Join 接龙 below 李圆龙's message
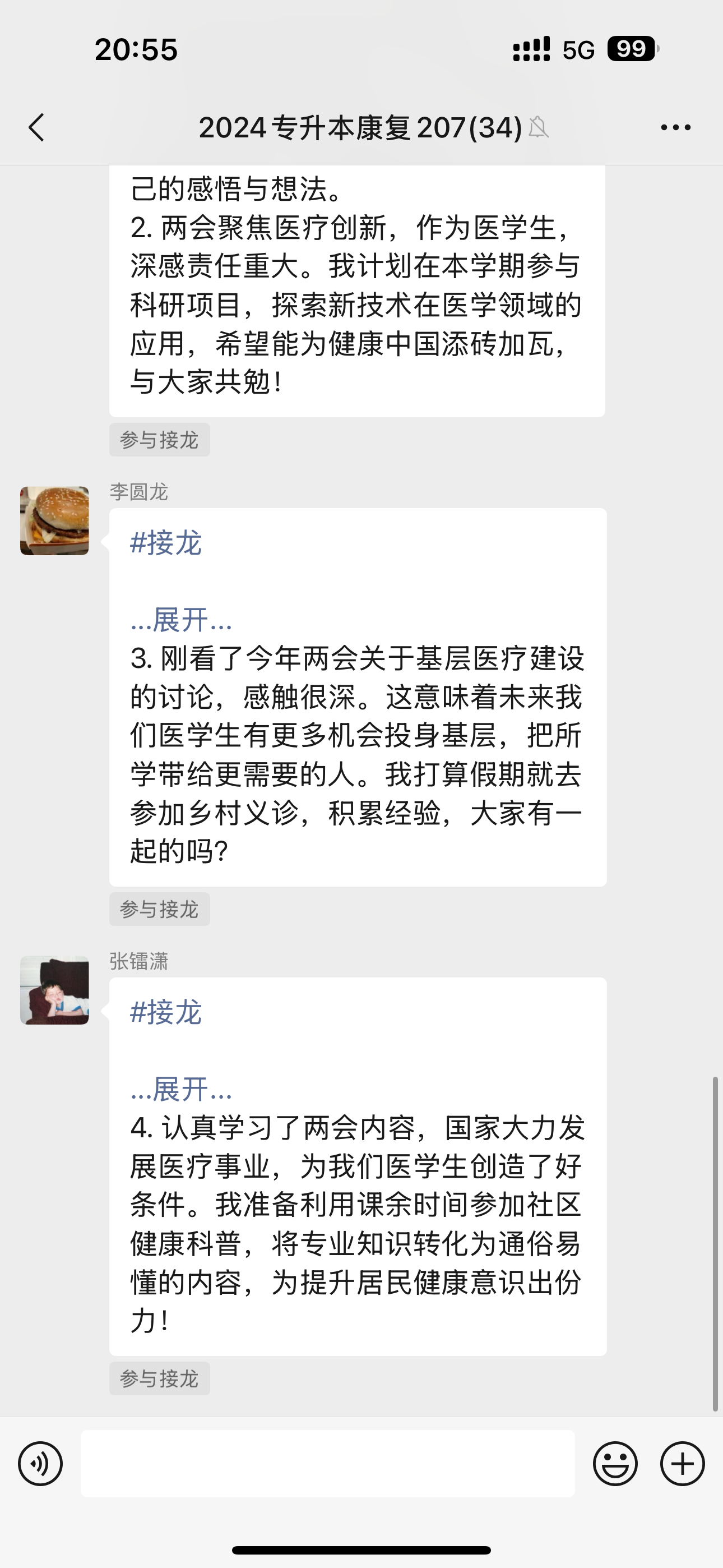This screenshot has width=723, height=1568. [159, 909]
